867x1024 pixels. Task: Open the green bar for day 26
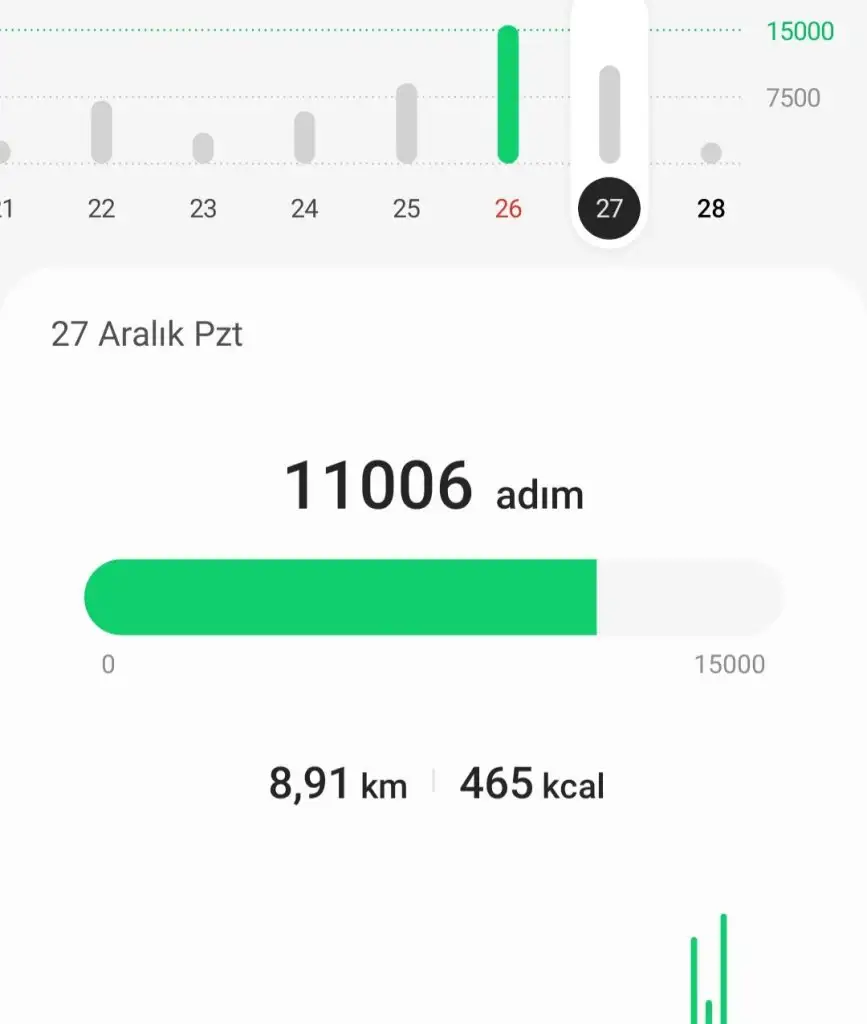click(508, 95)
